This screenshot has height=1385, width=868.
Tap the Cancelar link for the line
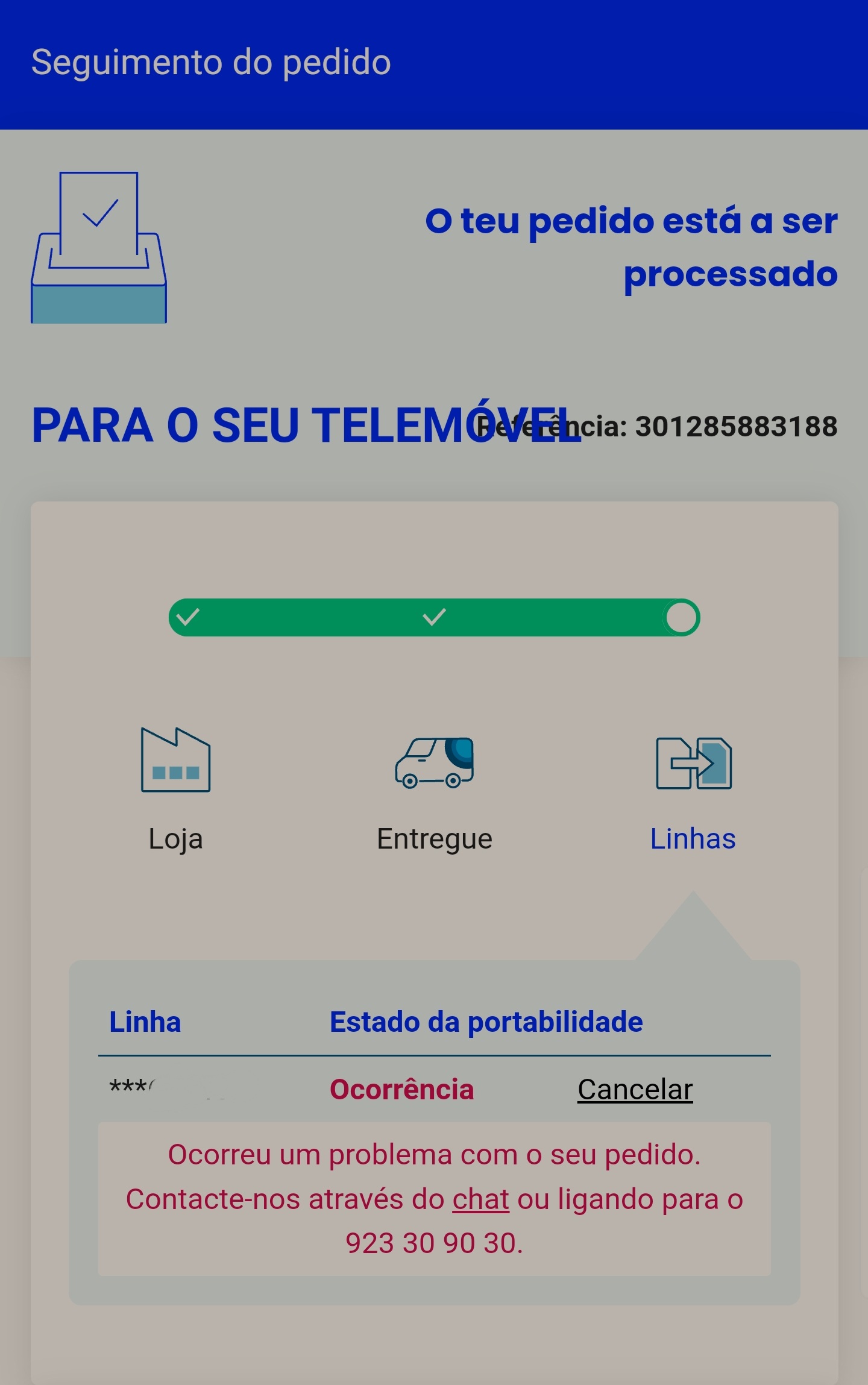(x=635, y=1090)
